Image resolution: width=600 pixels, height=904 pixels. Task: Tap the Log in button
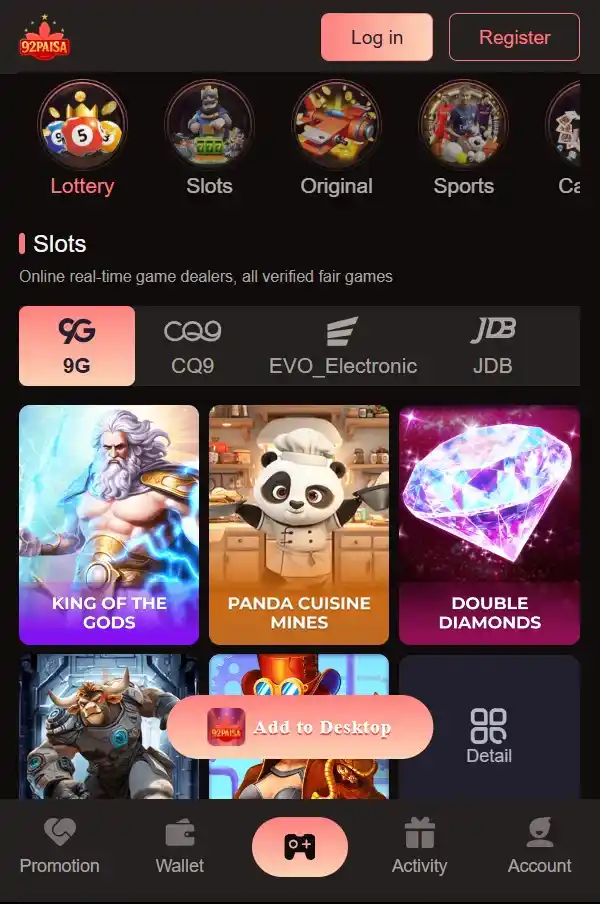[x=376, y=38]
